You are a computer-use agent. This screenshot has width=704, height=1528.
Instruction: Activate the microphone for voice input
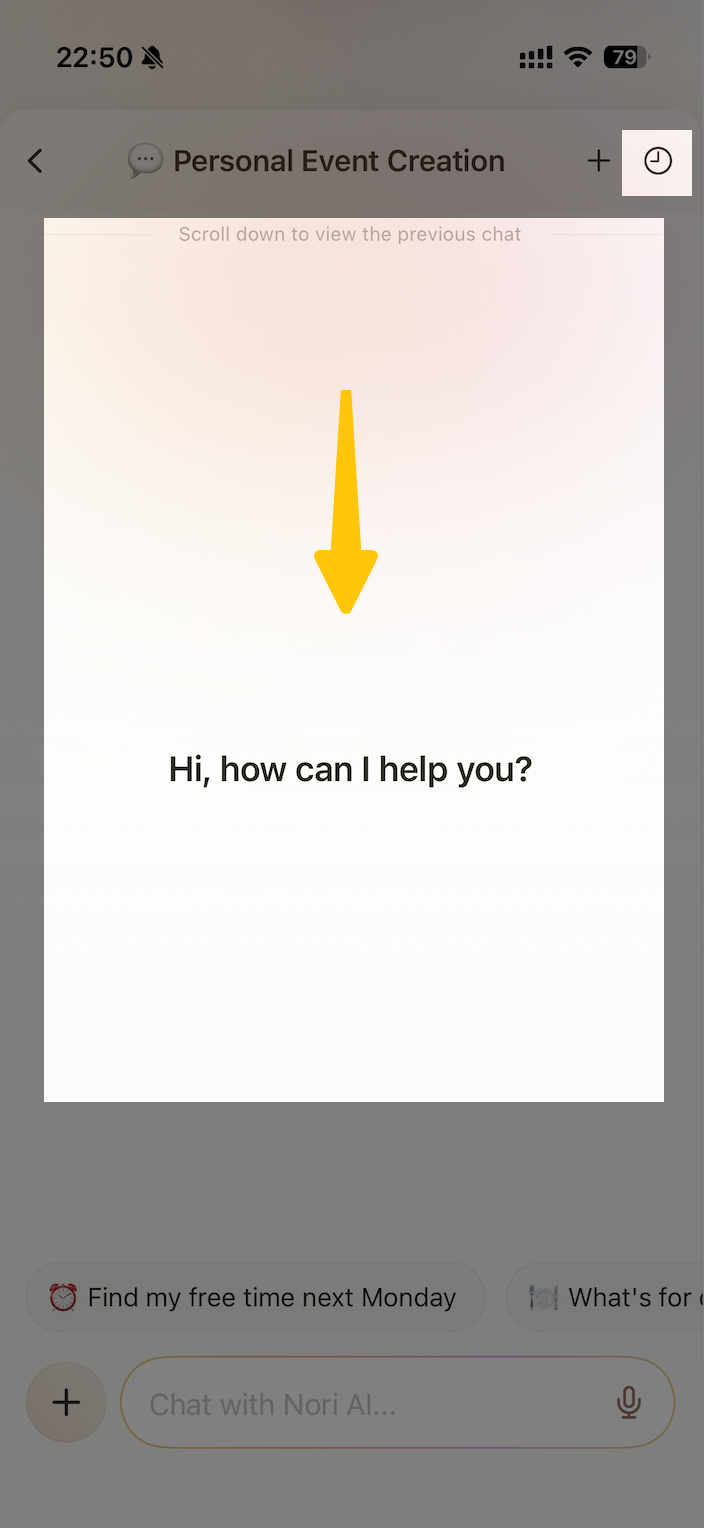coord(628,1403)
